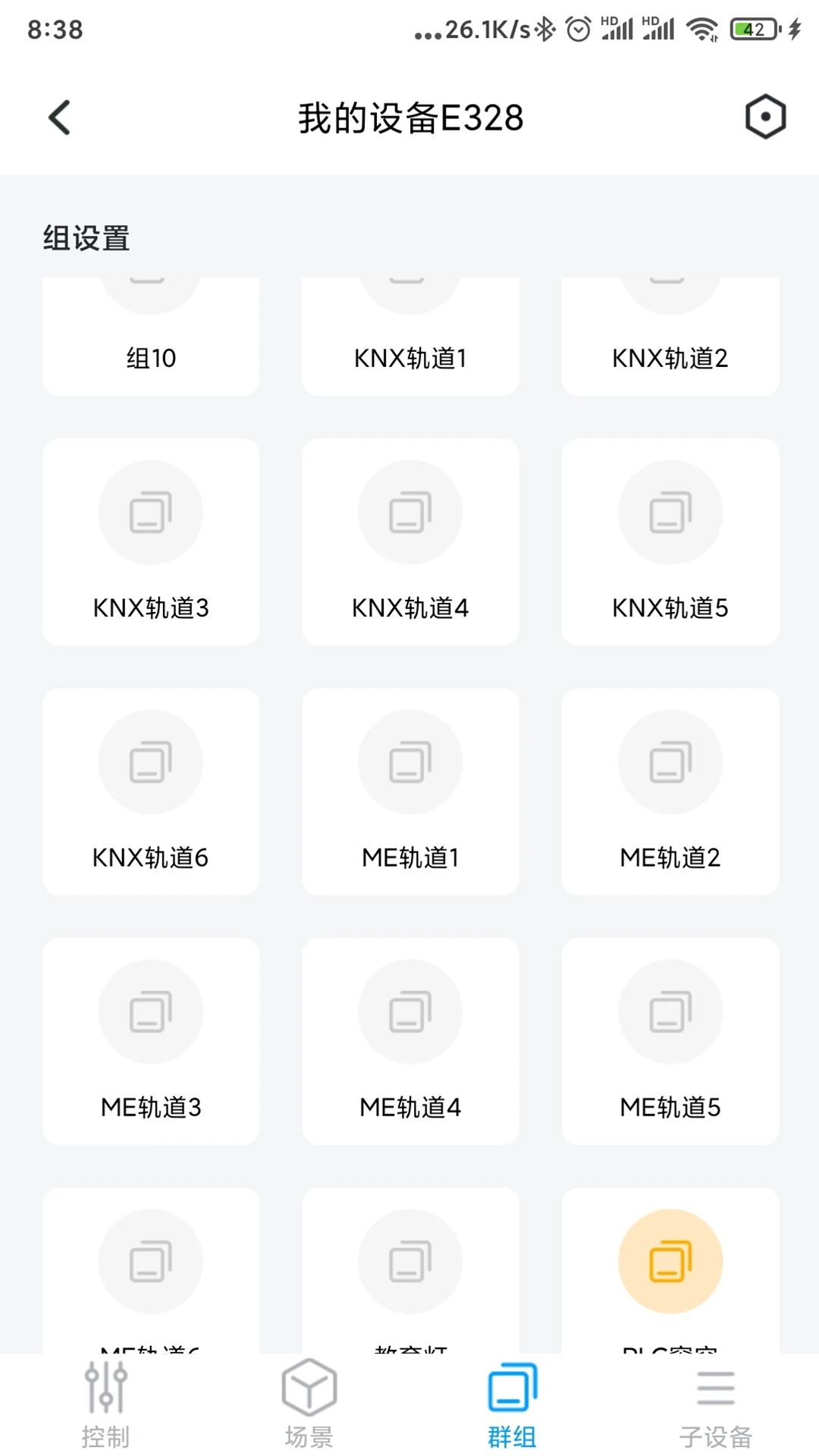819x1456 pixels.
Task: Open the ME轨道3 group
Action: pos(150,1041)
